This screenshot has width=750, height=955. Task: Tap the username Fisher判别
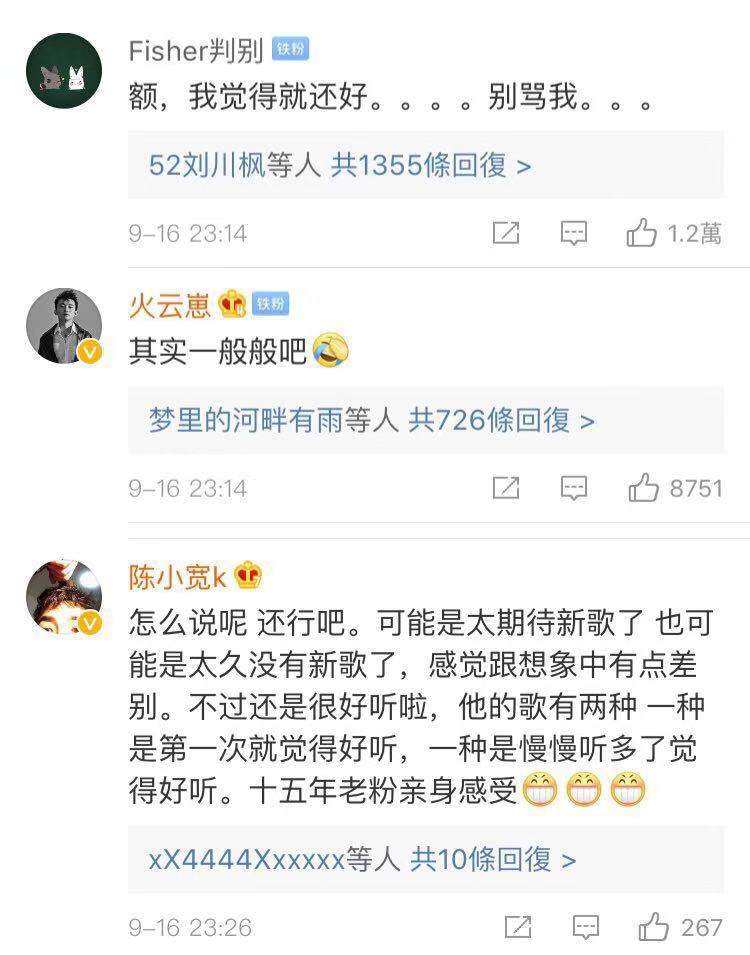(x=196, y=50)
